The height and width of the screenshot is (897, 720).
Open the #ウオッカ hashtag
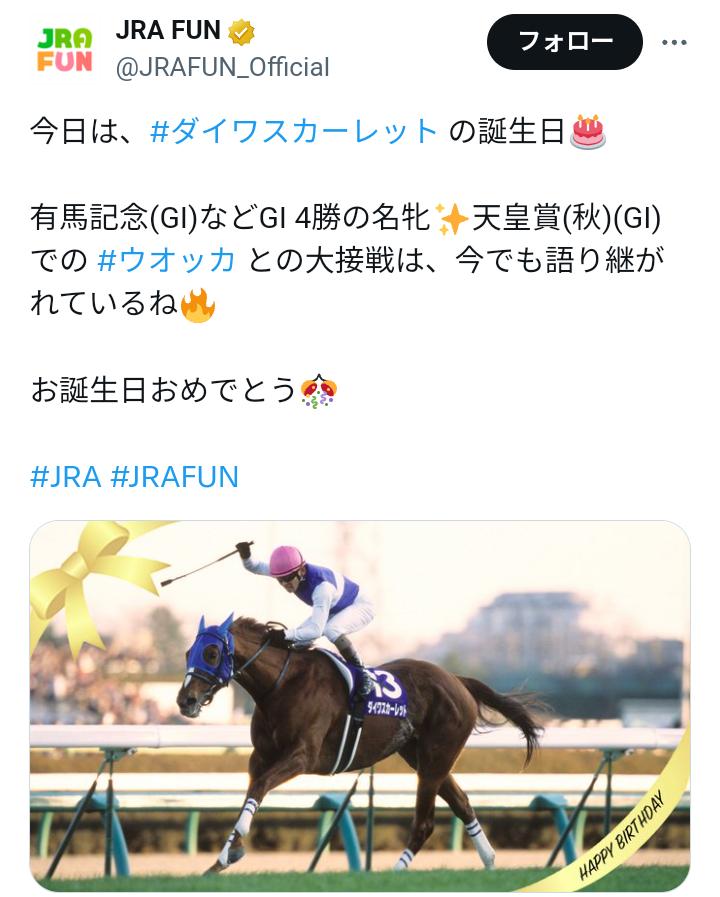166,260
